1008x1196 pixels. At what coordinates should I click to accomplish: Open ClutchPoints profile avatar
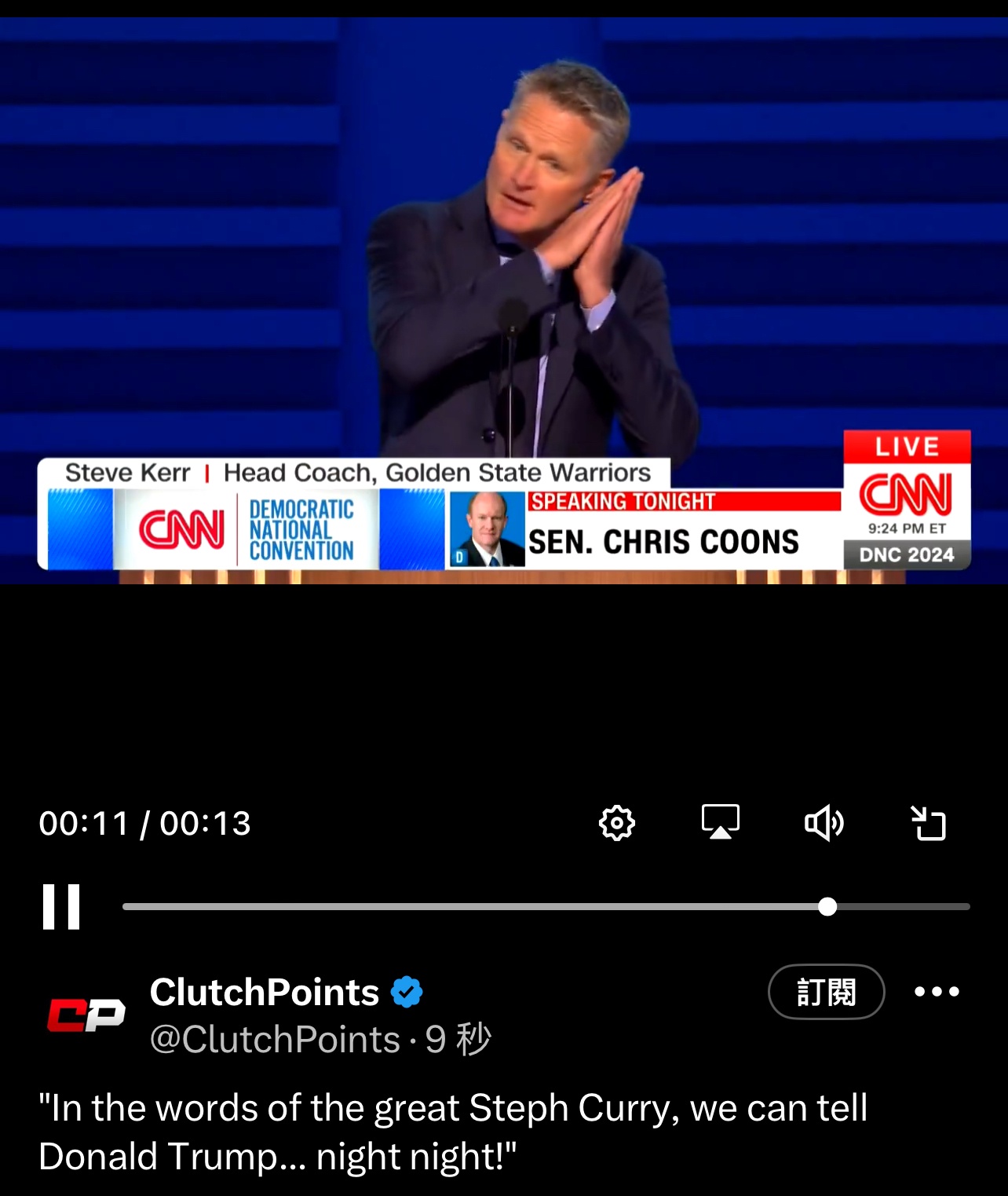86,1015
